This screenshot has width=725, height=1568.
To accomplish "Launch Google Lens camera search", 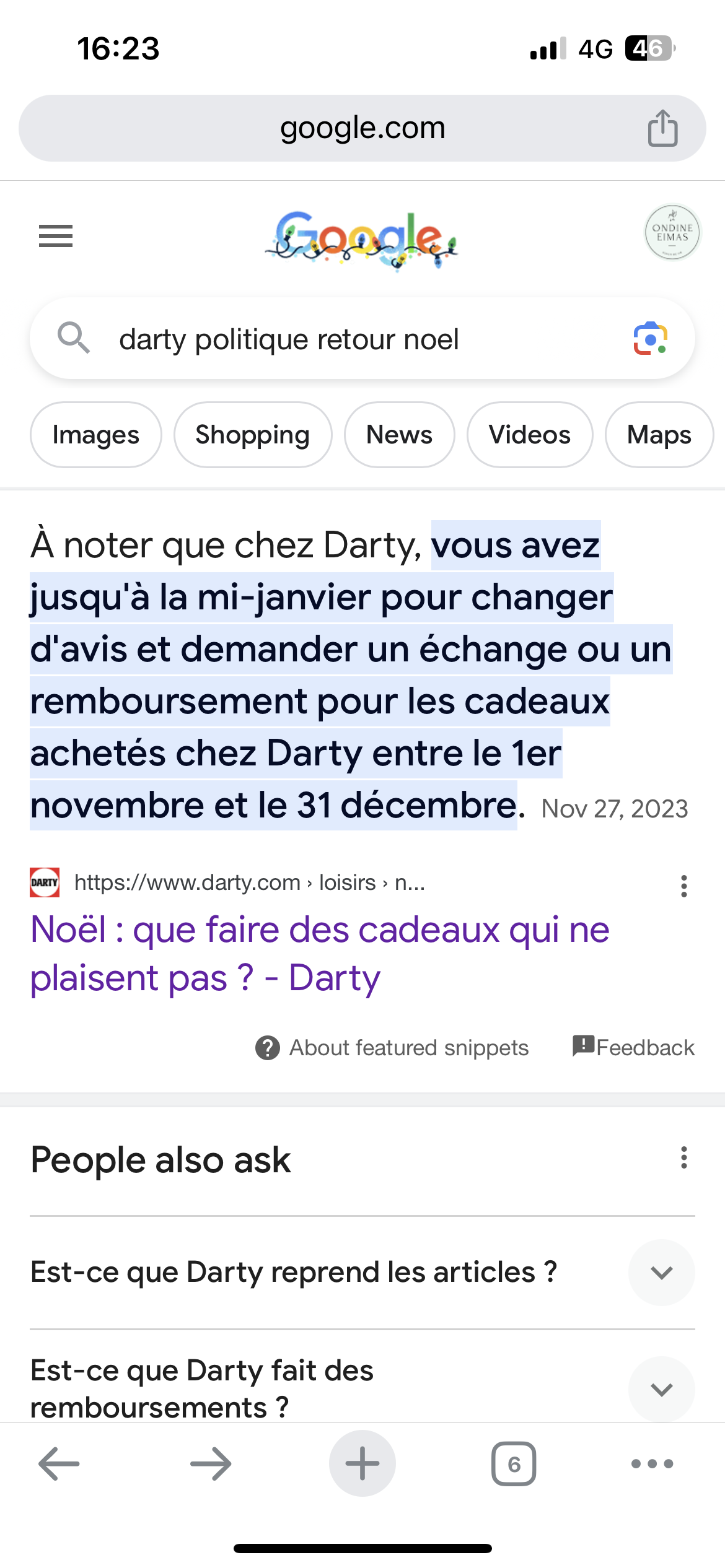I will click(650, 339).
